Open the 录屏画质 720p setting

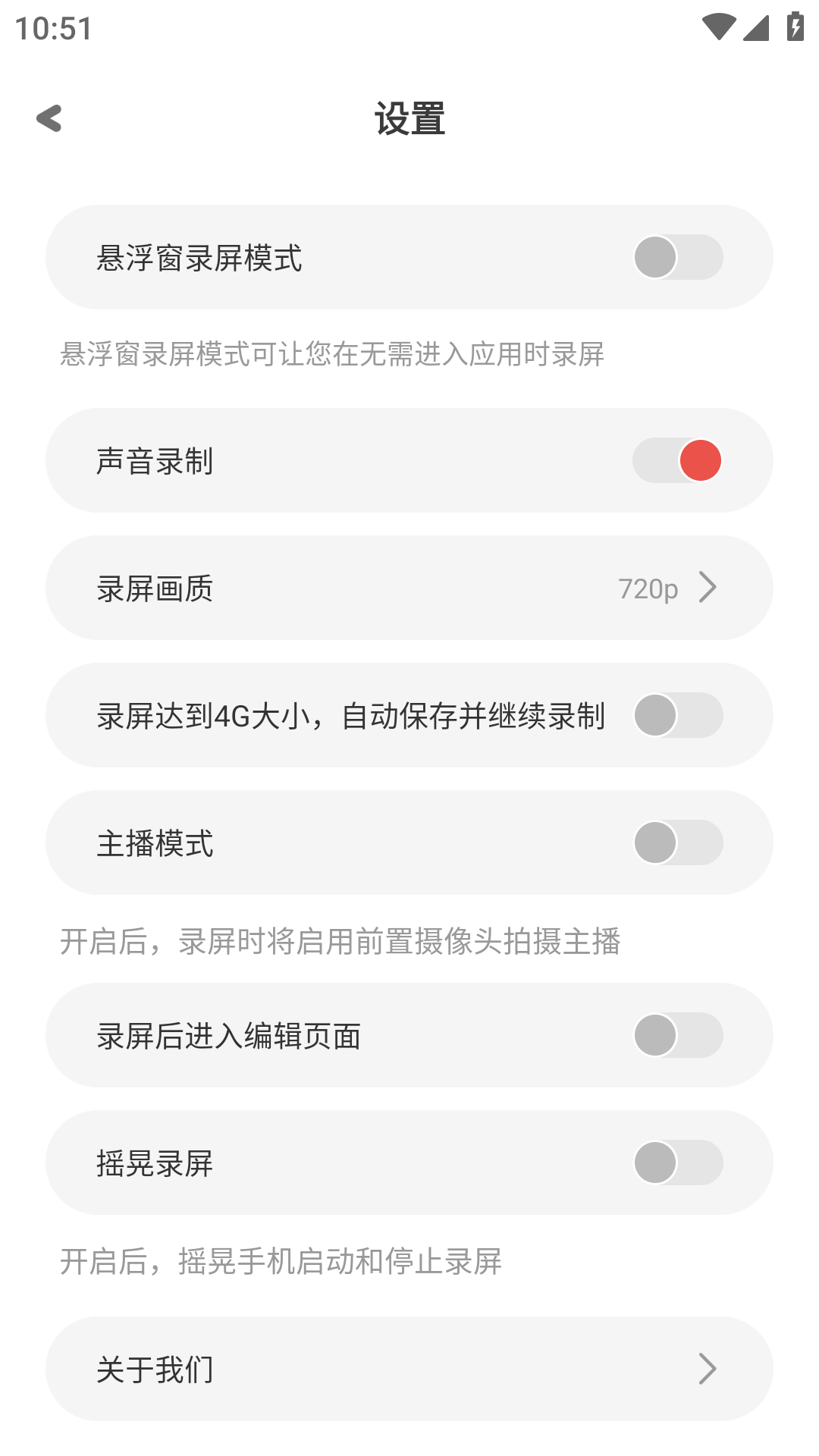coord(409,588)
